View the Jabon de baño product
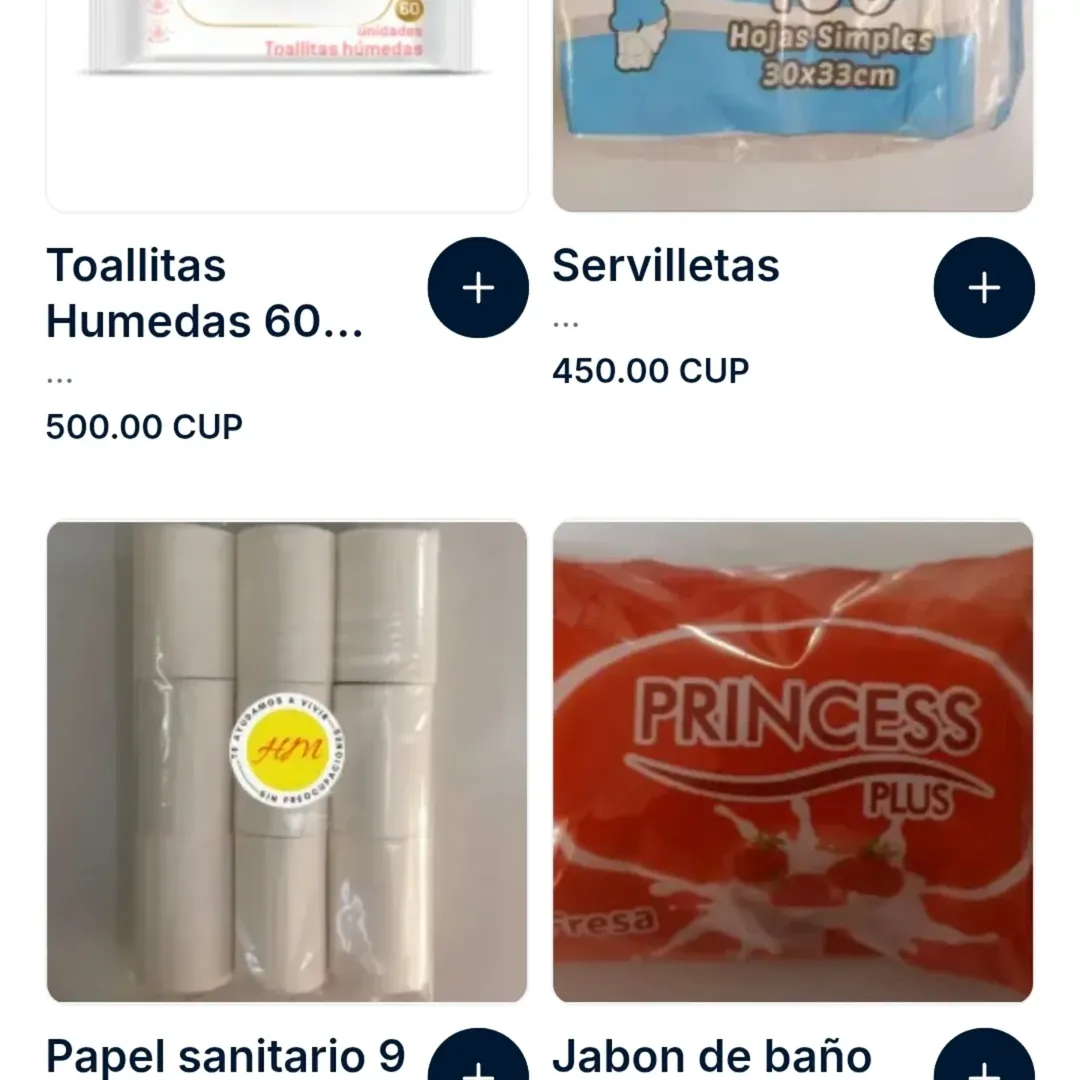This screenshot has height=1080, width=1080. (793, 762)
